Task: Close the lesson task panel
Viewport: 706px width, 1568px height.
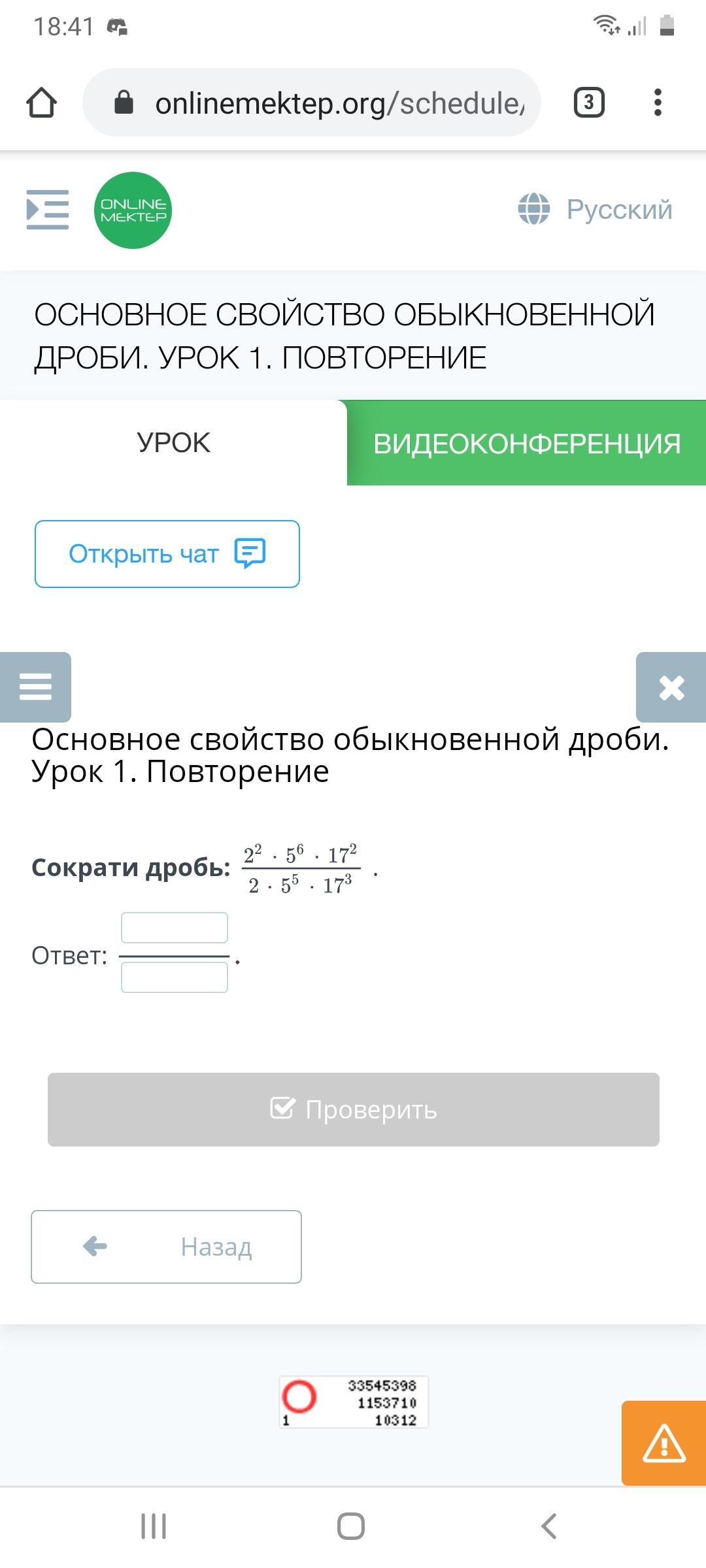Action: (x=671, y=687)
